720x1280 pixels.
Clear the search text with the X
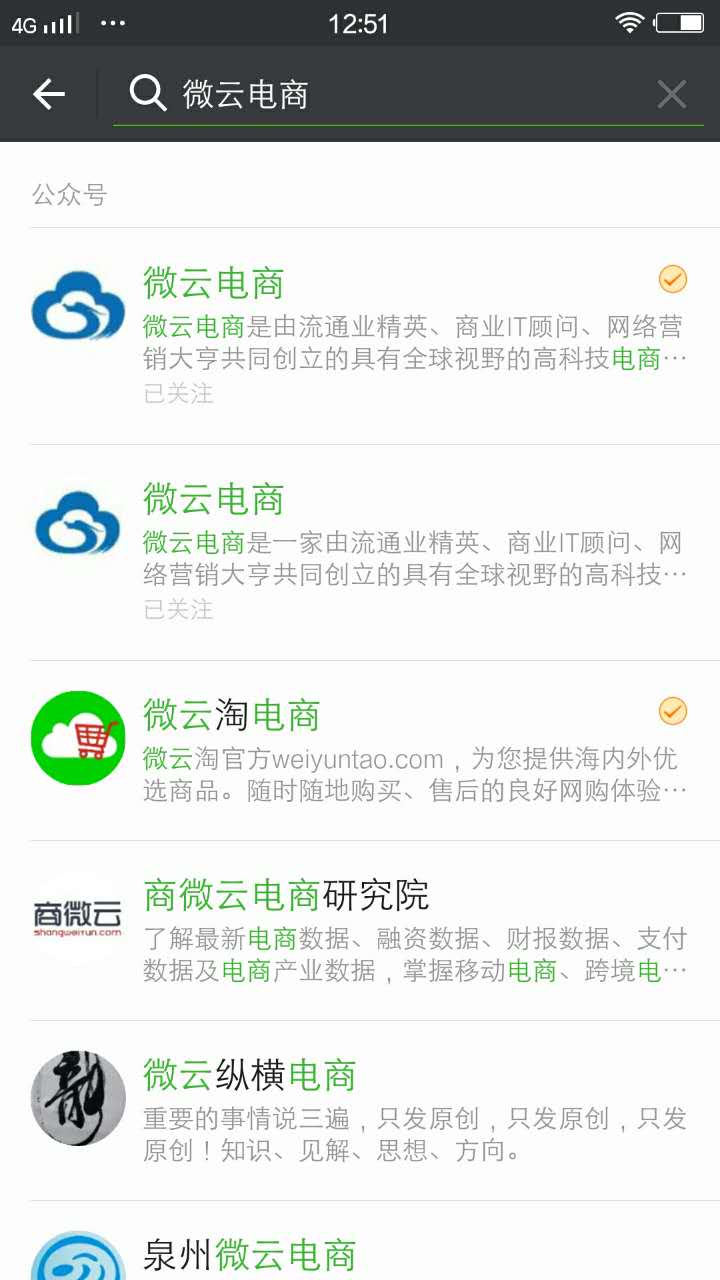(x=671, y=95)
